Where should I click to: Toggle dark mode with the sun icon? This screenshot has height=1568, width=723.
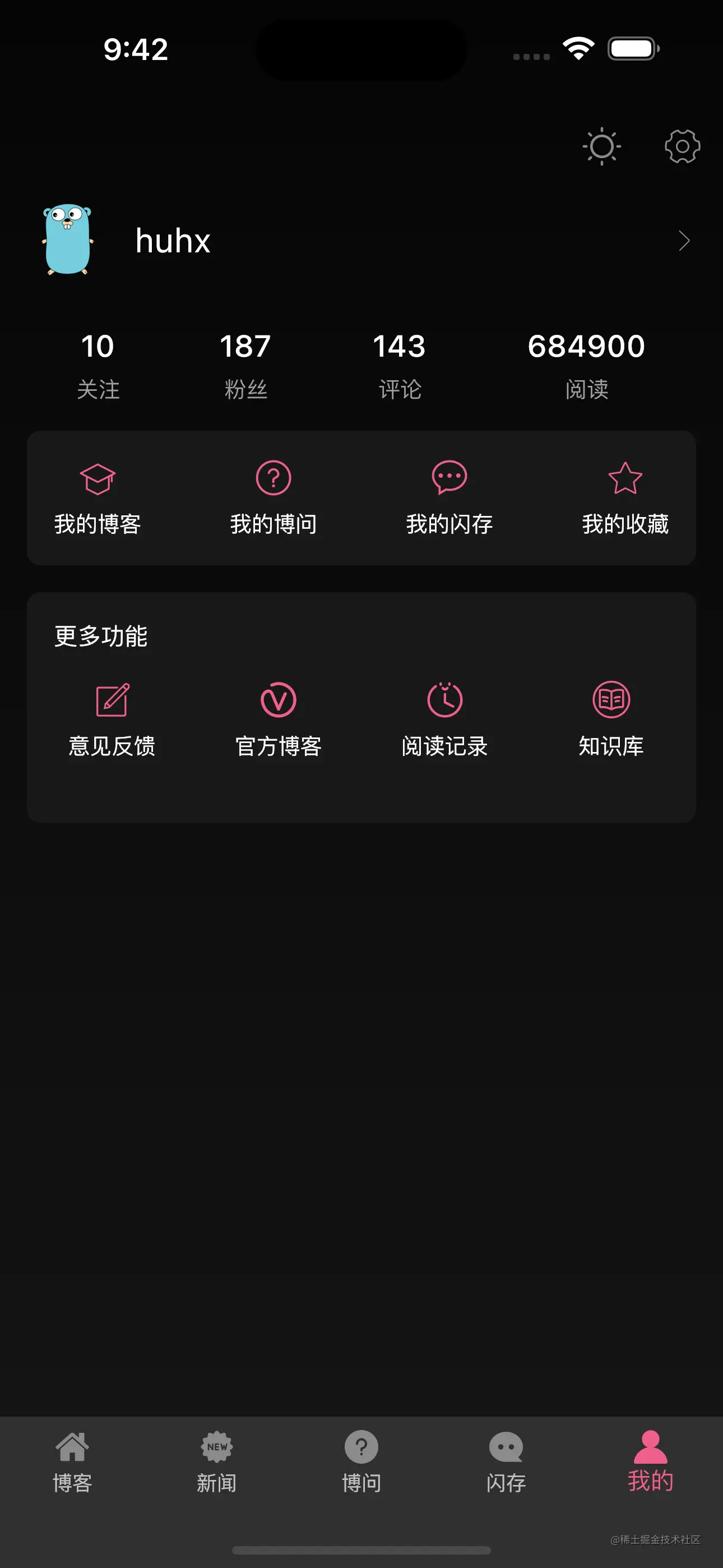pyautogui.click(x=602, y=146)
